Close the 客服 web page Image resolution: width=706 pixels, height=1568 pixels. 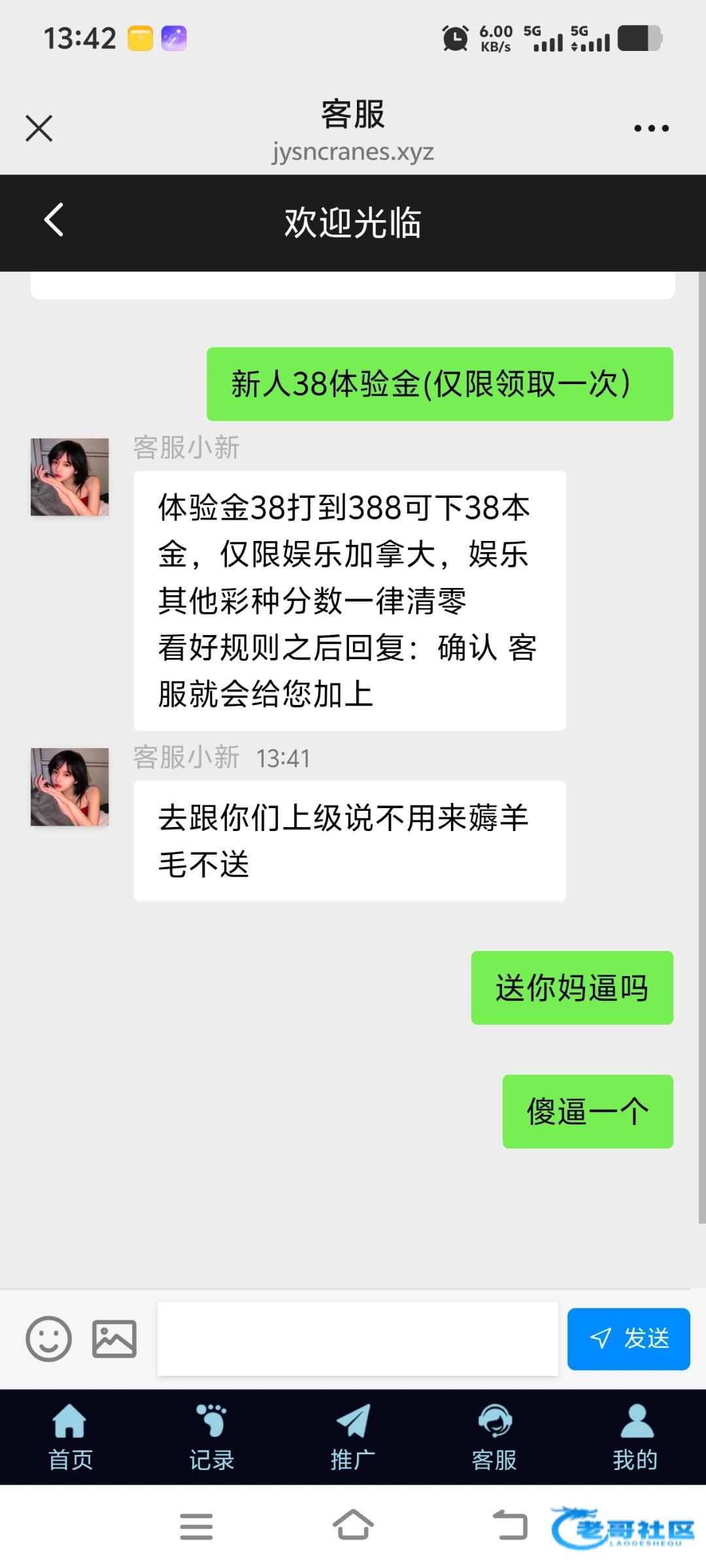click(x=39, y=128)
